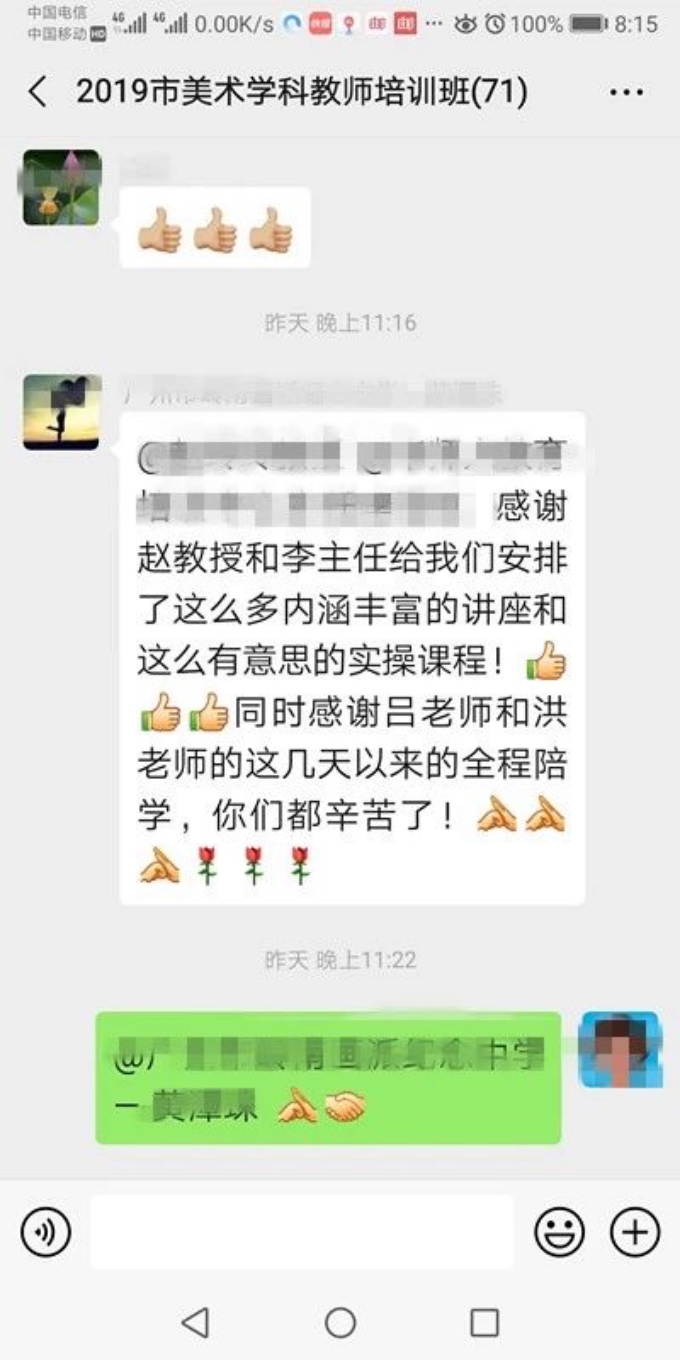Open the group chat overflow menu
Screen dimensions: 680x1360
coord(626,93)
